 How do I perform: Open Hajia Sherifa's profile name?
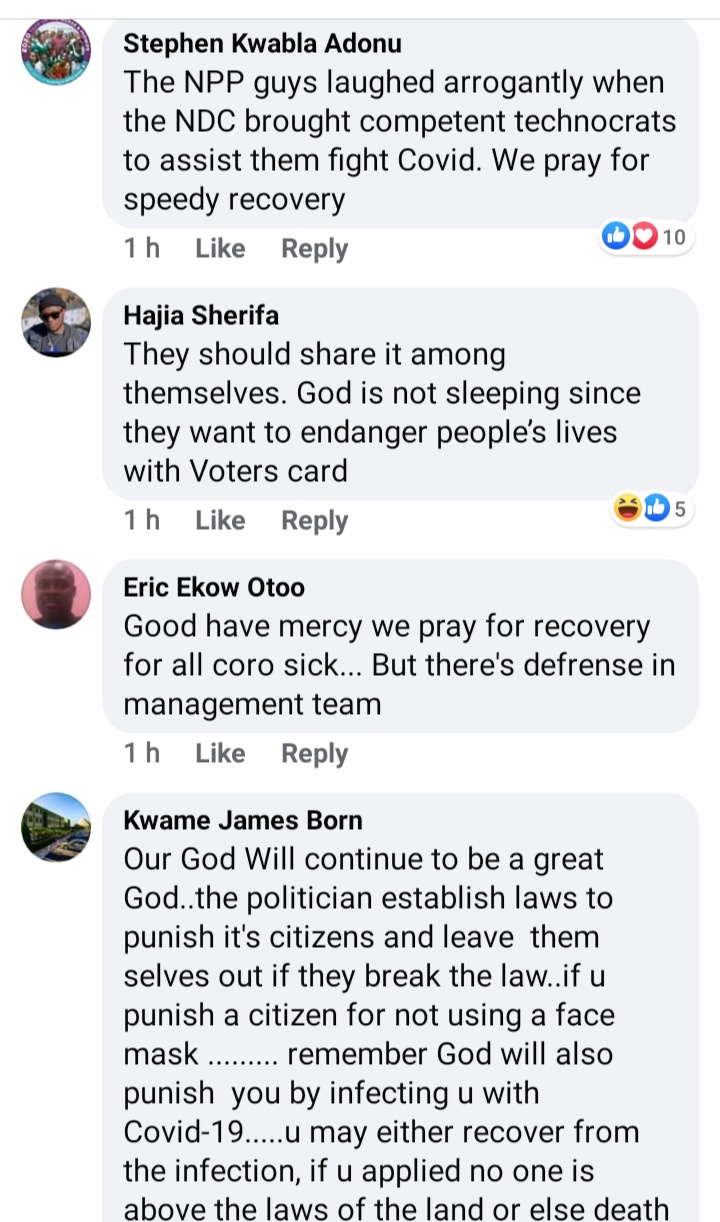coord(201,316)
